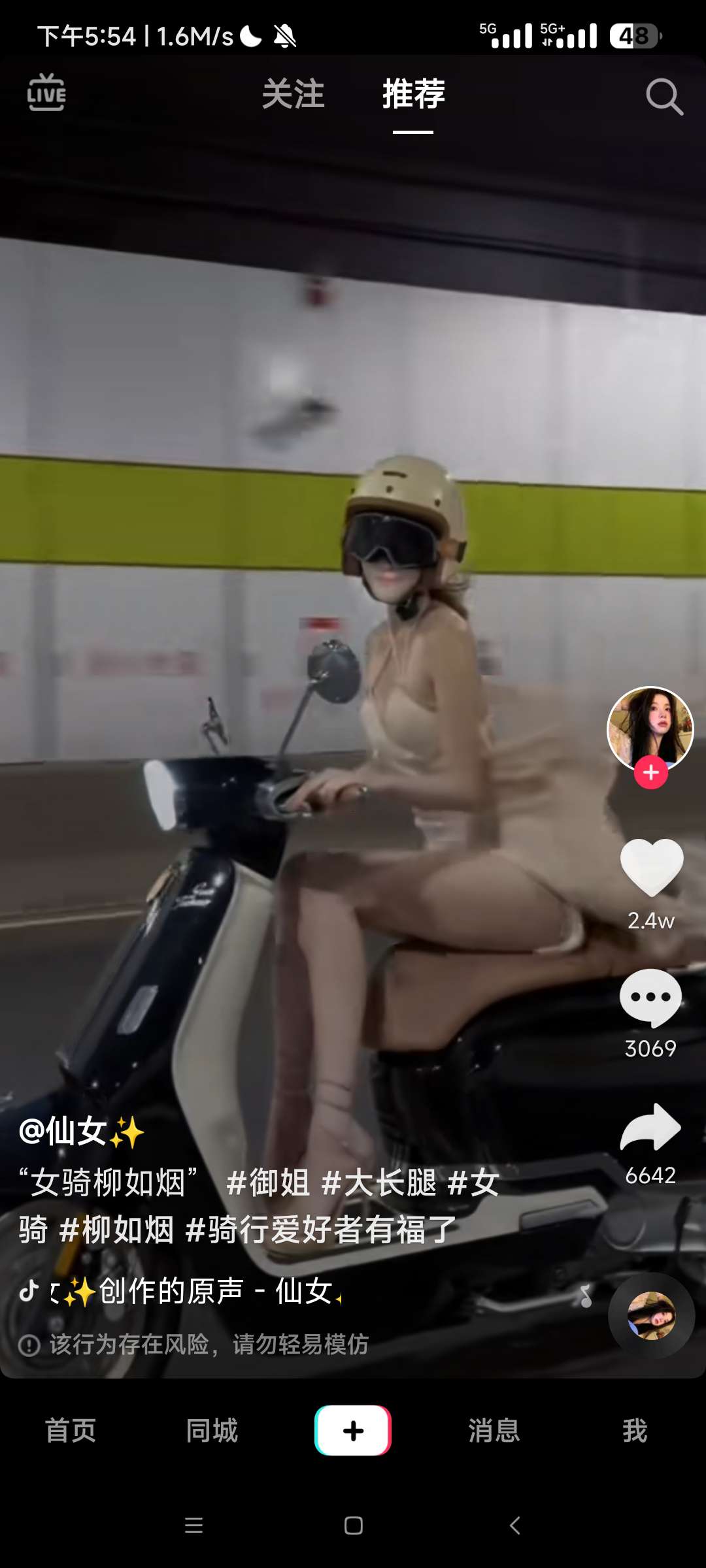Open the comments bubble
Screen dimensions: 706x1568
click(x=650, y=997)
